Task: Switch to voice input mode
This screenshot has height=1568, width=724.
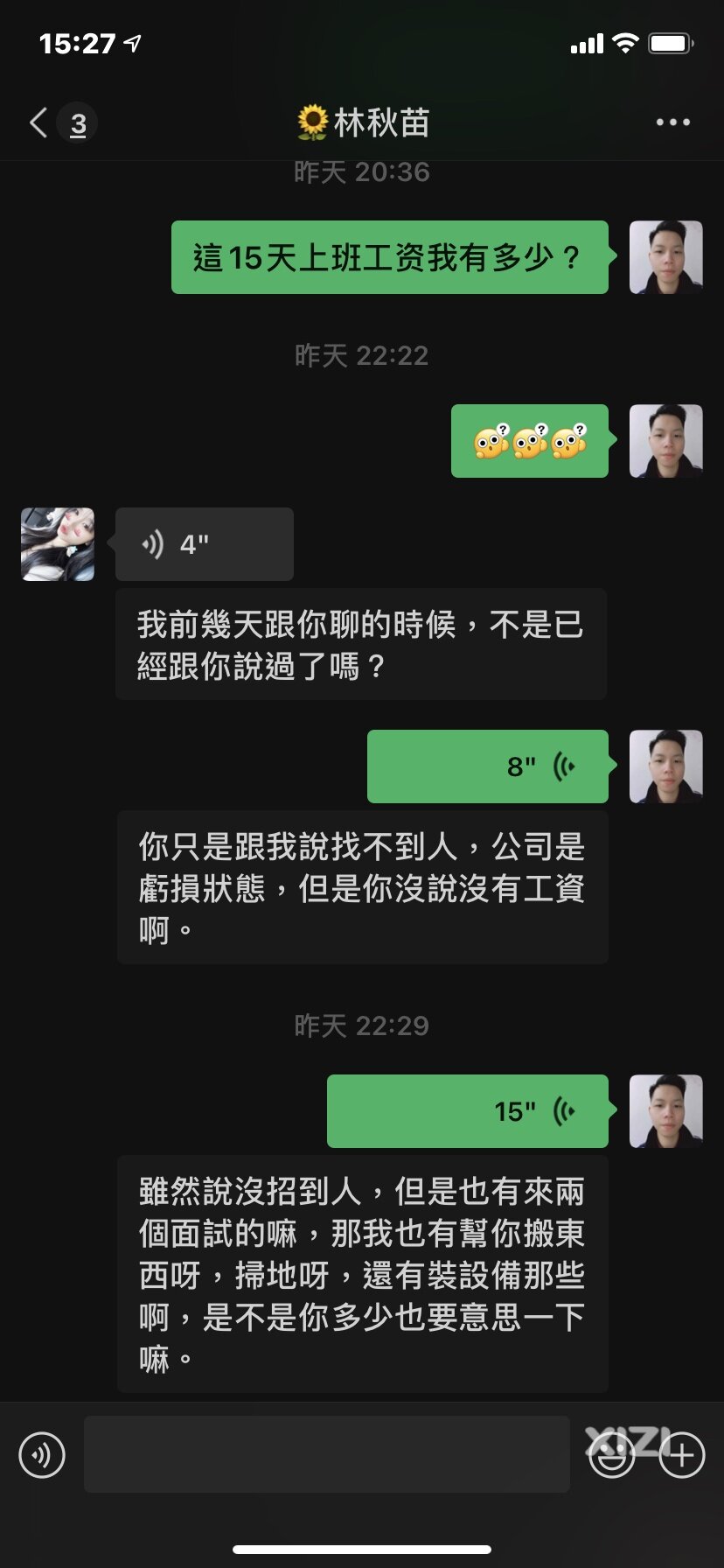Action: 41,1455
